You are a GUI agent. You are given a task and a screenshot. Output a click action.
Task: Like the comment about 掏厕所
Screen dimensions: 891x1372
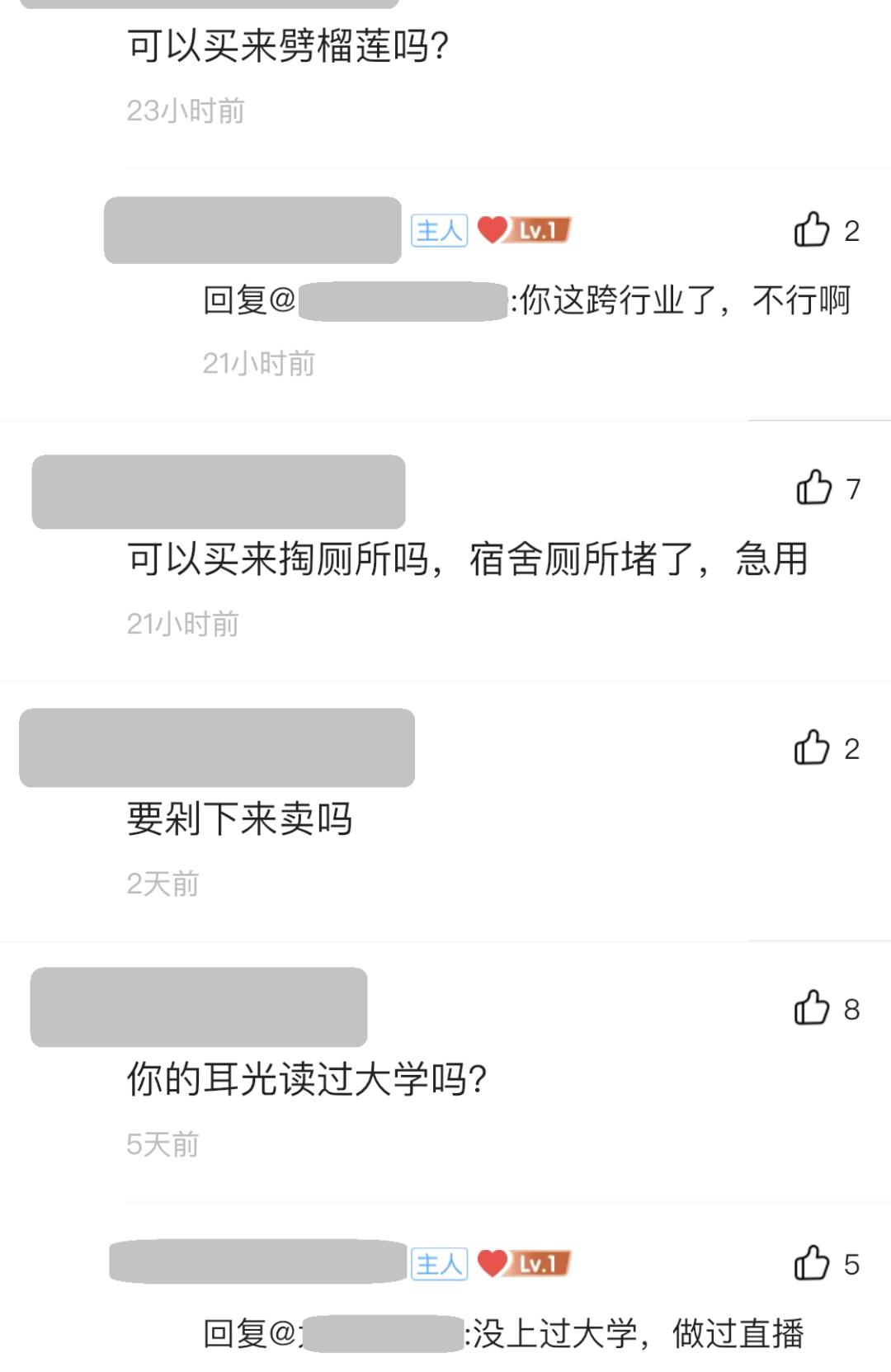point(813,488)
